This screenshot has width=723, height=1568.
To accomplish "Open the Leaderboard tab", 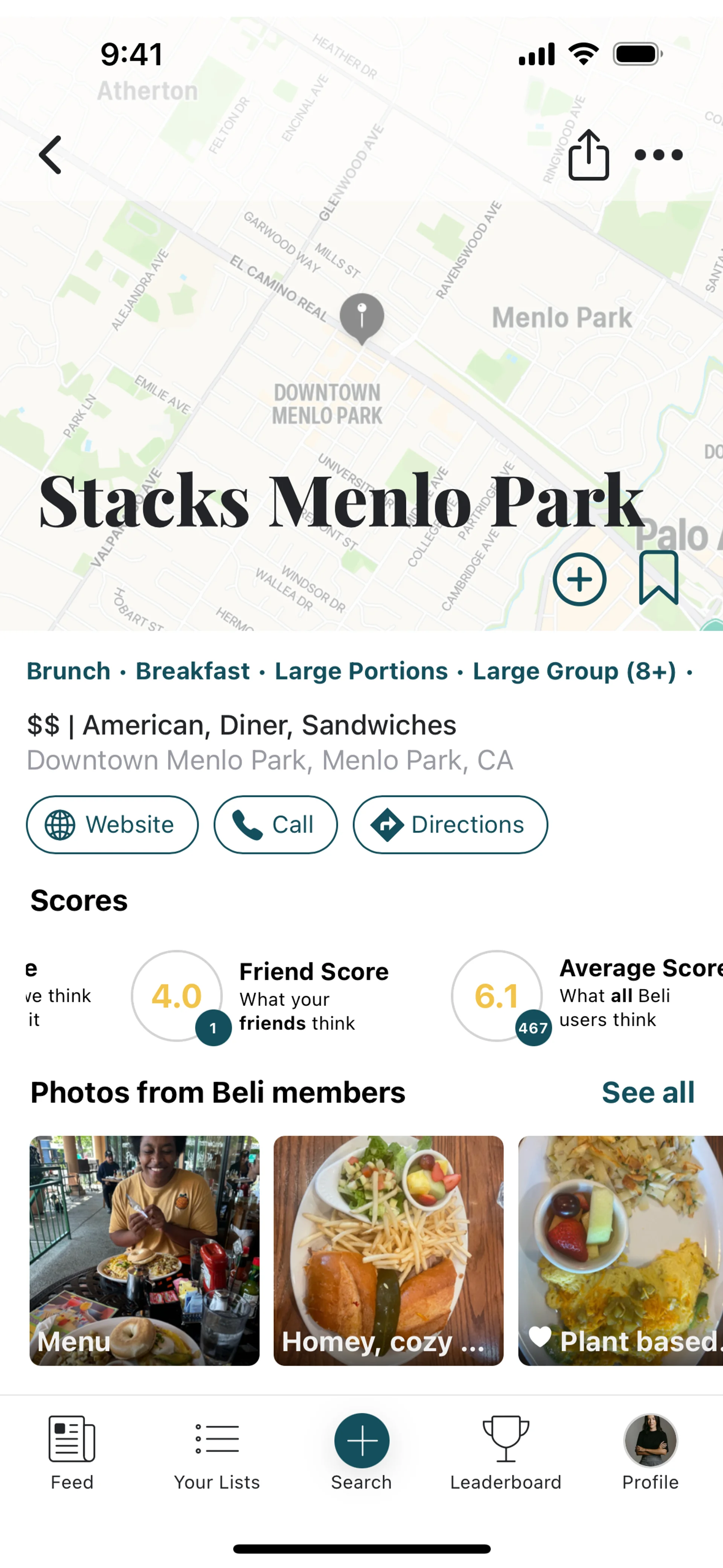I will pos(505,1451).
